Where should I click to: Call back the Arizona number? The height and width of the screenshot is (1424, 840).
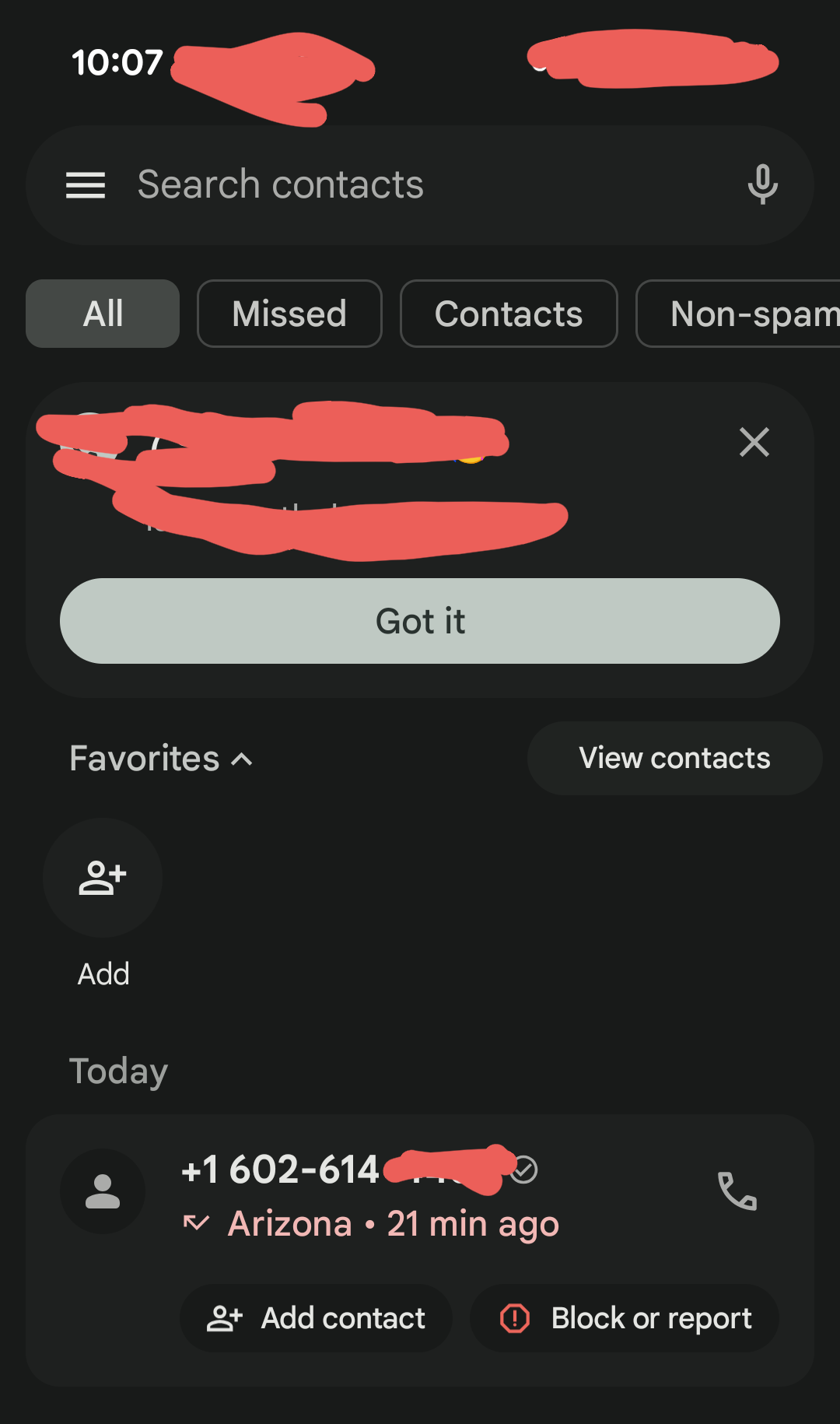coord(737,1191)
